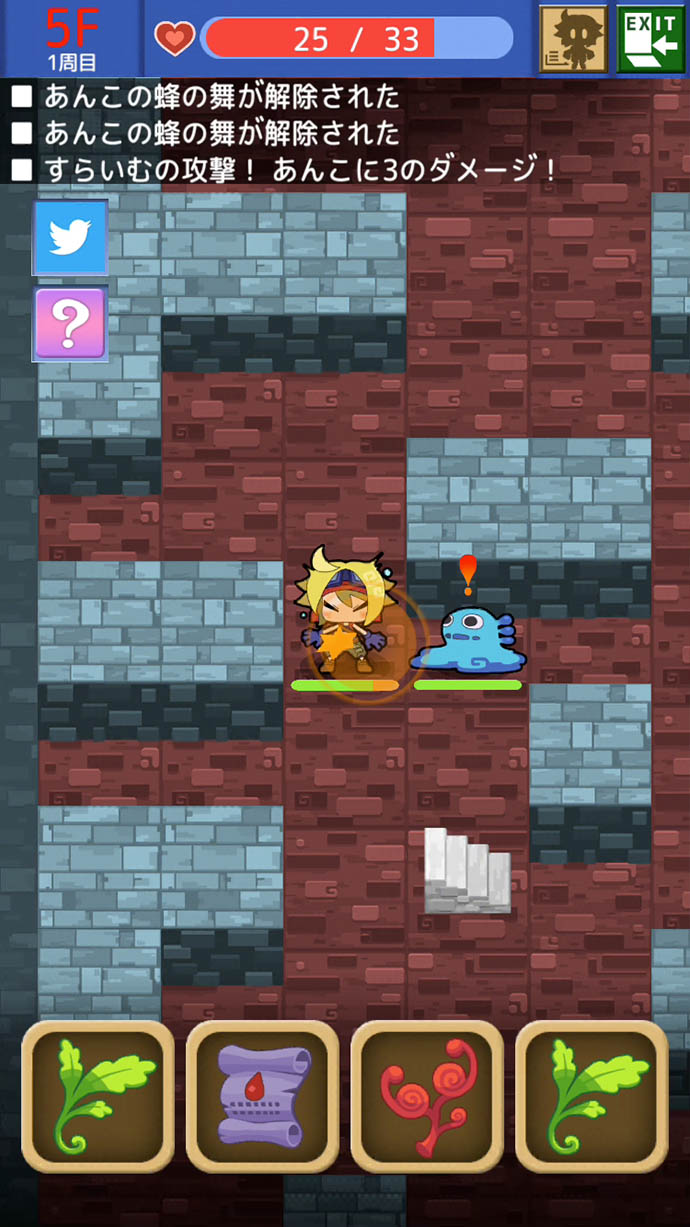Share via the Twitter bird button
Screen dimensions: 690x1227
(70, 238)
